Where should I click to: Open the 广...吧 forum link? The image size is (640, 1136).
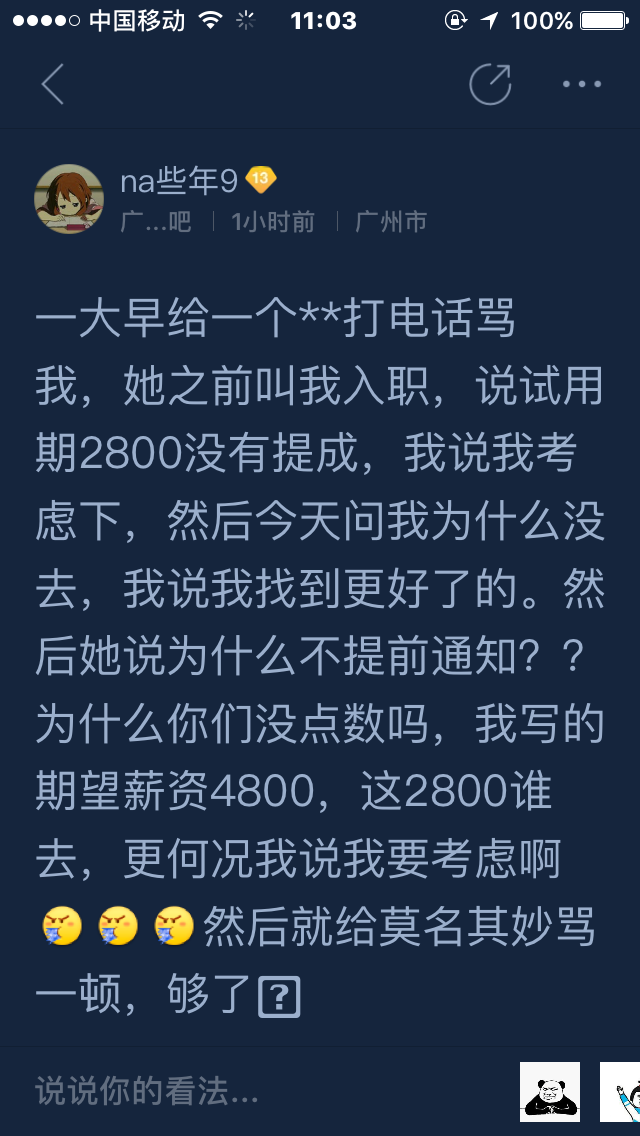click(x=156, y=222)
